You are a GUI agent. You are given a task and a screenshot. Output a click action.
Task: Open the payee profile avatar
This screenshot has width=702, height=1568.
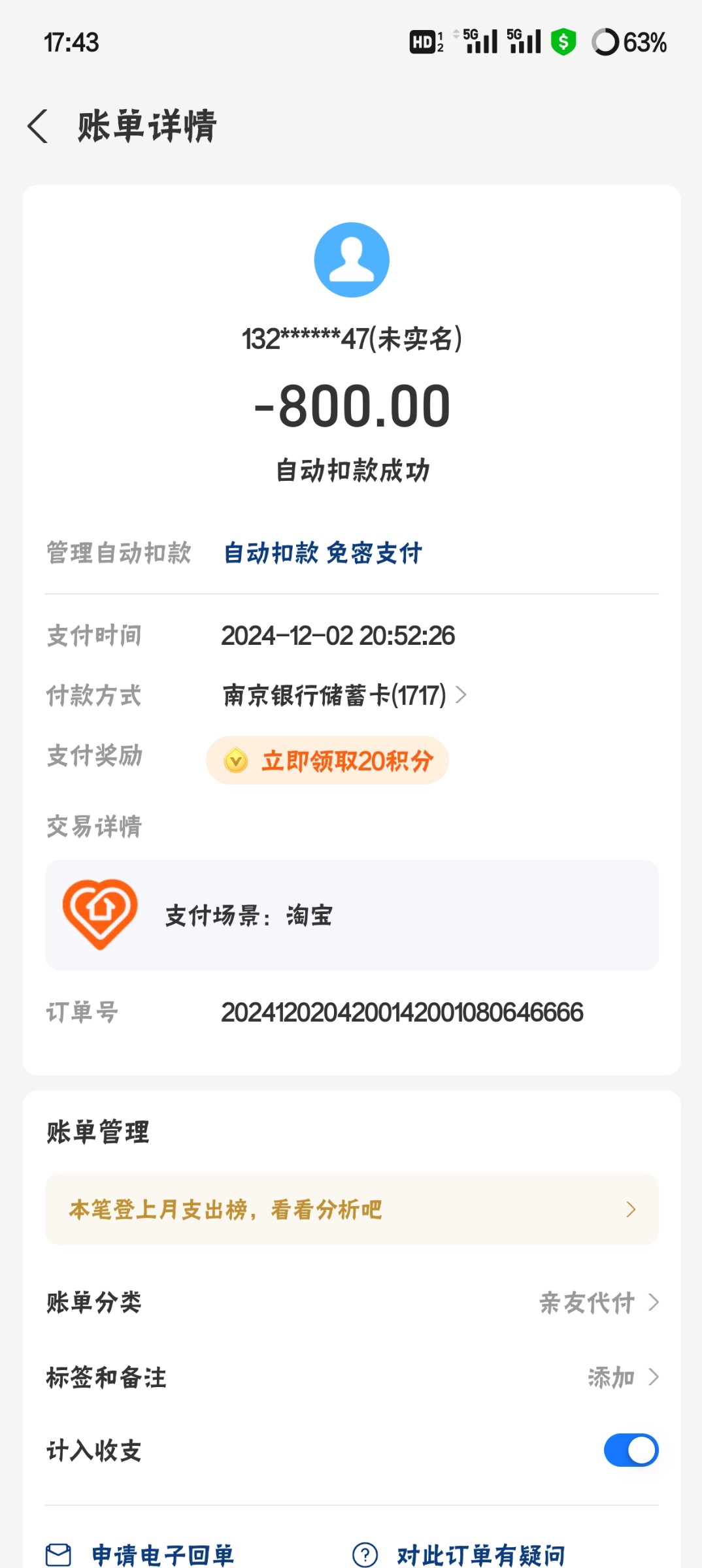click(352, 260)
